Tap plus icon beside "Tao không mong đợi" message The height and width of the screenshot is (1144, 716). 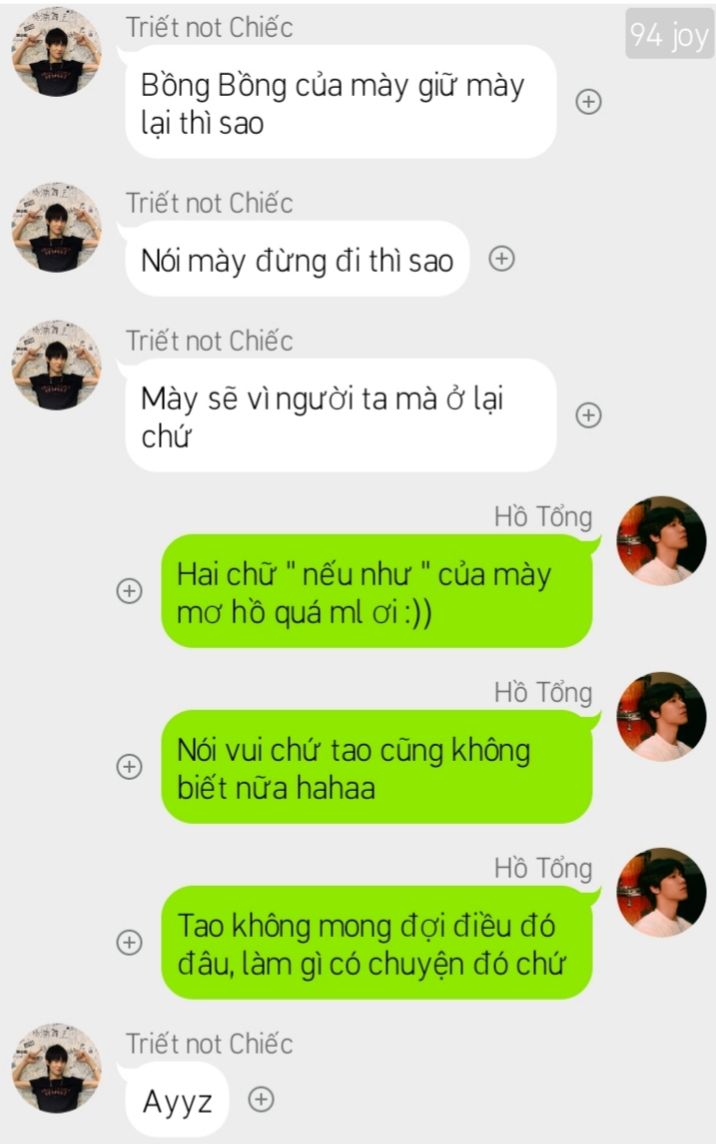tap(129, 942)
